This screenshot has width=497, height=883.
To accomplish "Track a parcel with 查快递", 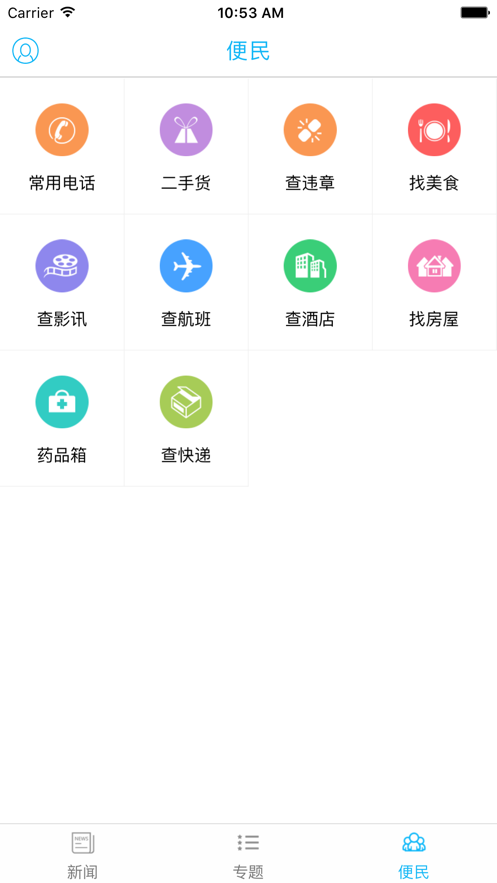I will (x=186, y=418).
